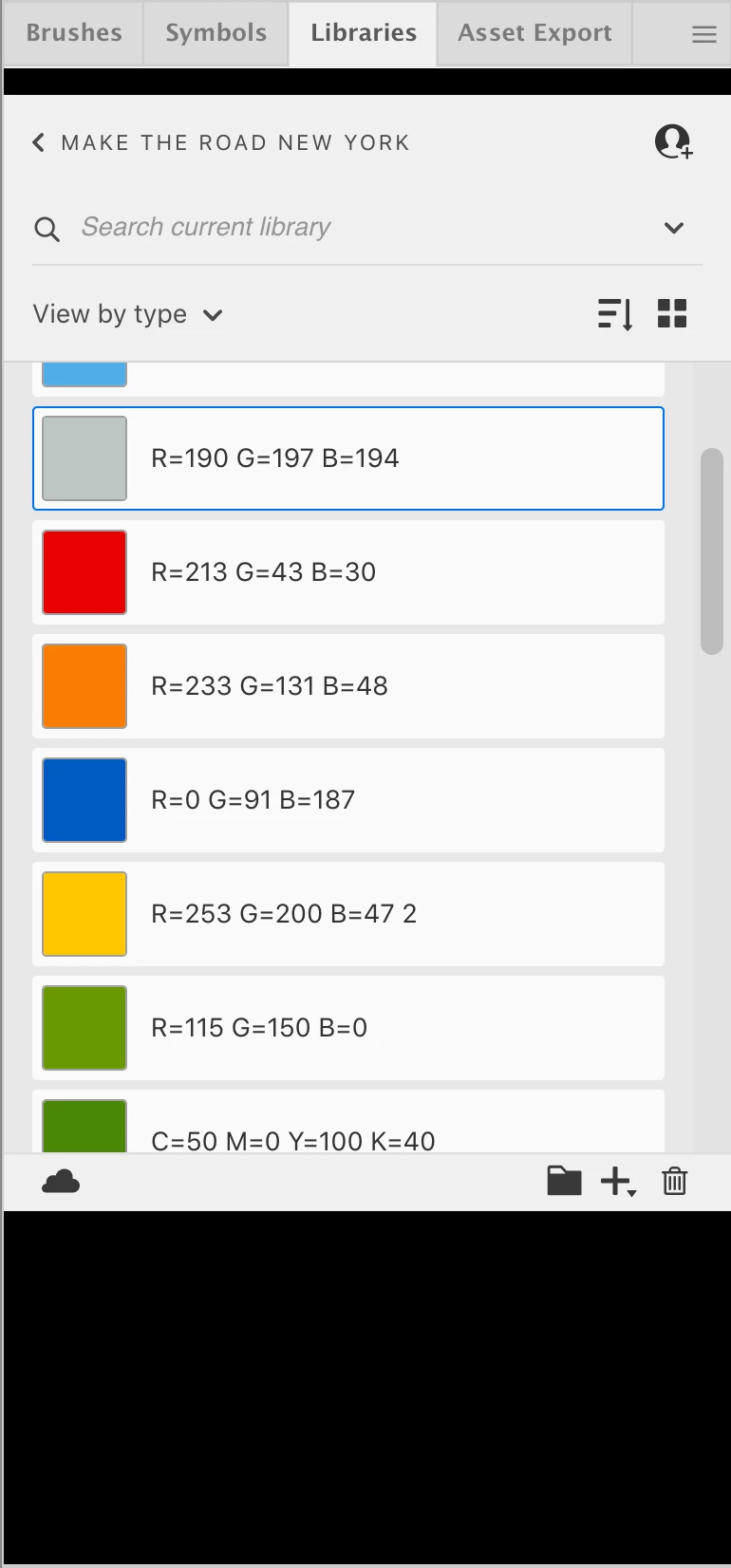Expand the search options chevron
The height and width of the screenshot is (1568, 731).
pos(674,228)
